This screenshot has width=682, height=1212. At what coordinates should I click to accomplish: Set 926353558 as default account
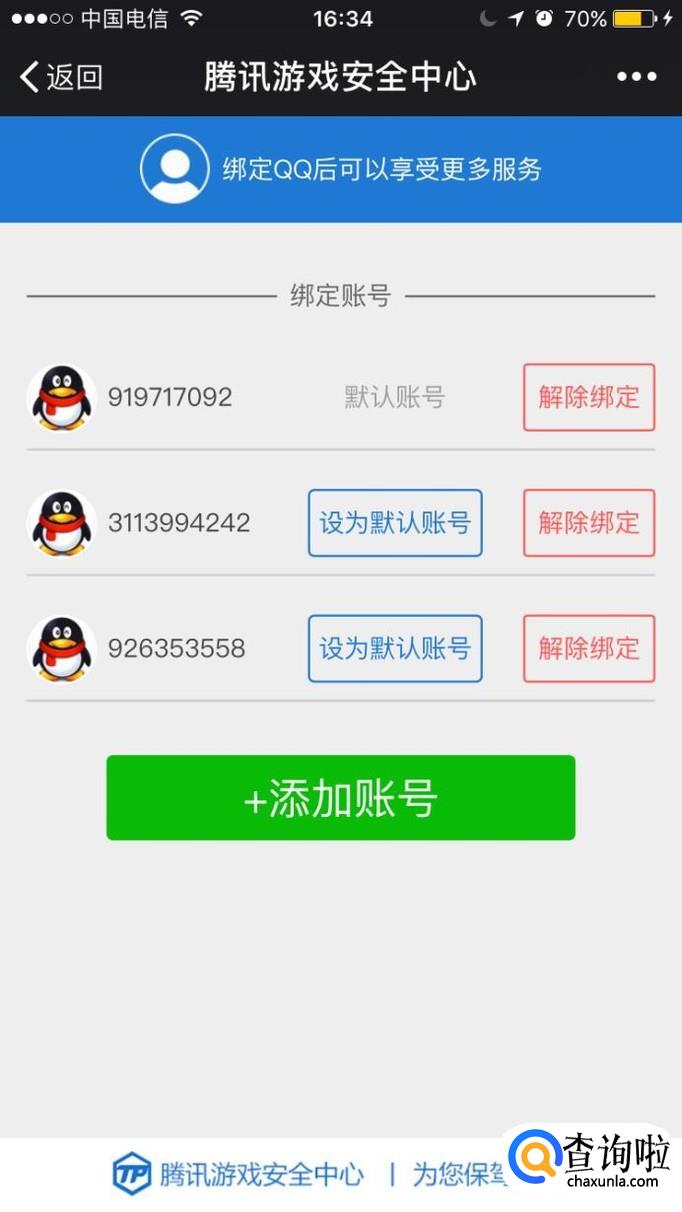coord(395,649)
